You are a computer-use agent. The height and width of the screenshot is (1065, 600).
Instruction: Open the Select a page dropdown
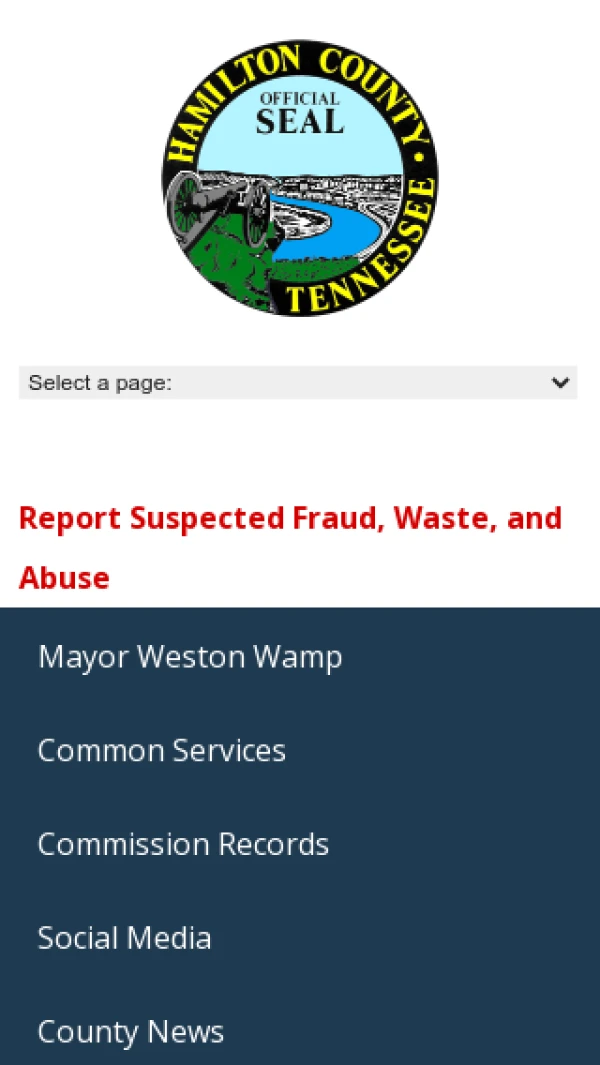tap(298, 383)
